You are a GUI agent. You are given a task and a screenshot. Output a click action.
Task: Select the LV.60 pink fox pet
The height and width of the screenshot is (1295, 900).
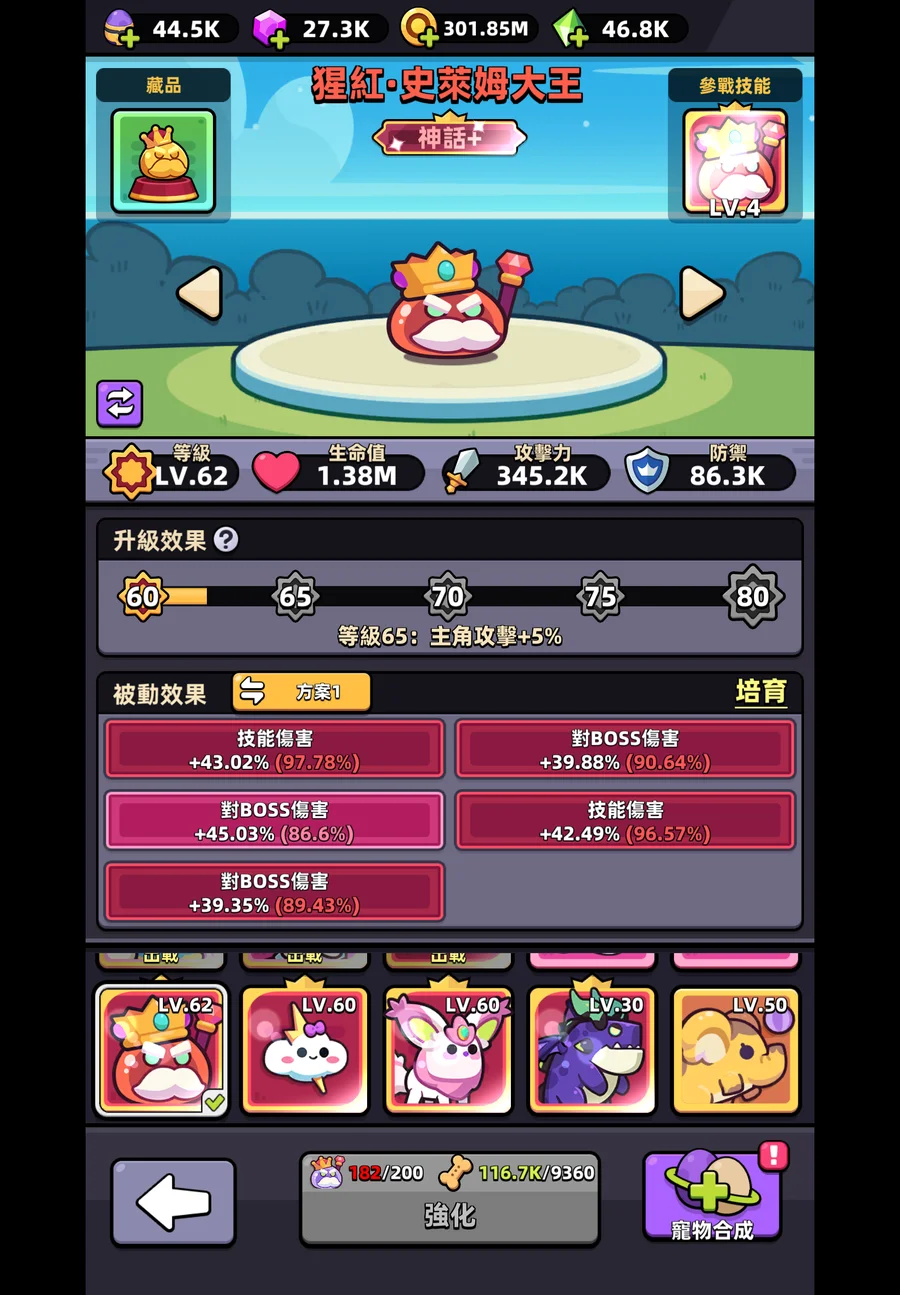(x=449, y=1050)
